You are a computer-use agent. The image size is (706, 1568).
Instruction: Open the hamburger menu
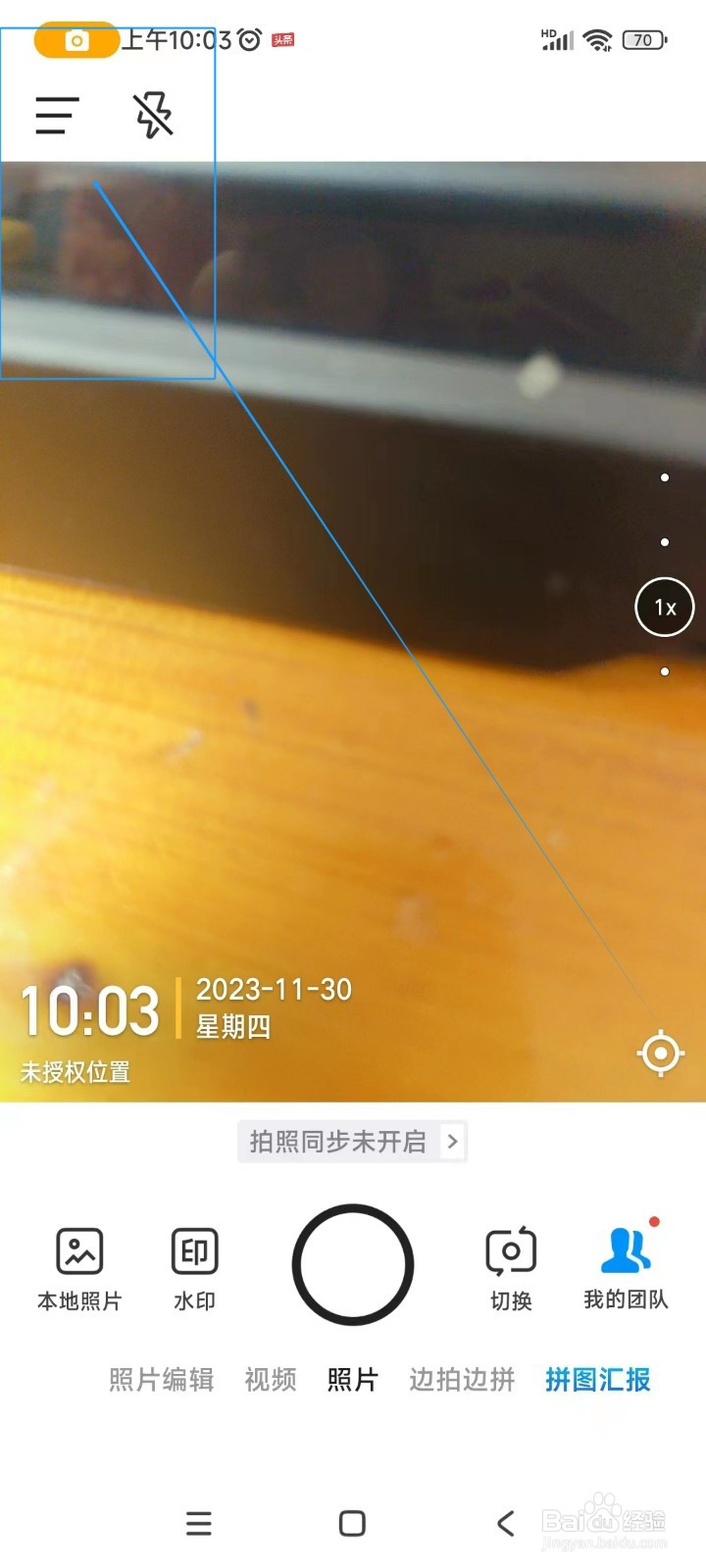(x=56, y=115)
